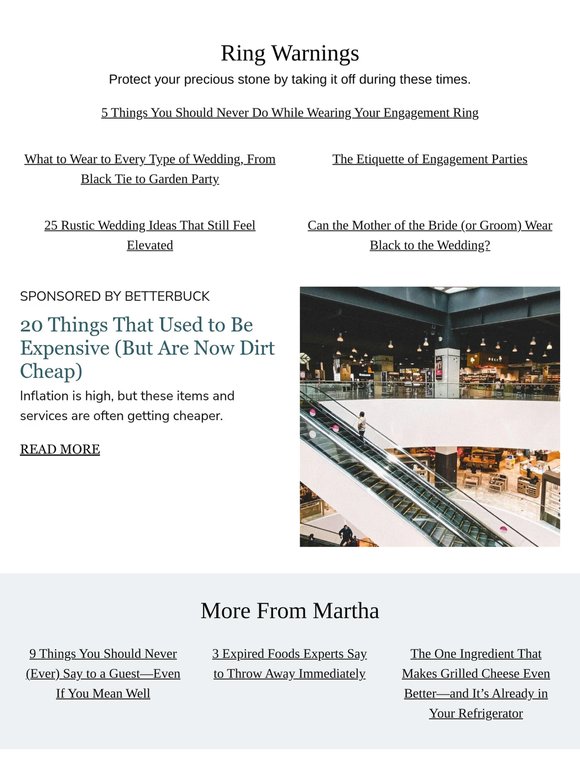Open the Grilled Cheese ingredient article
The height and width of the screenshot is (774, 580).
pyautogui.click(x=476, y=683)
